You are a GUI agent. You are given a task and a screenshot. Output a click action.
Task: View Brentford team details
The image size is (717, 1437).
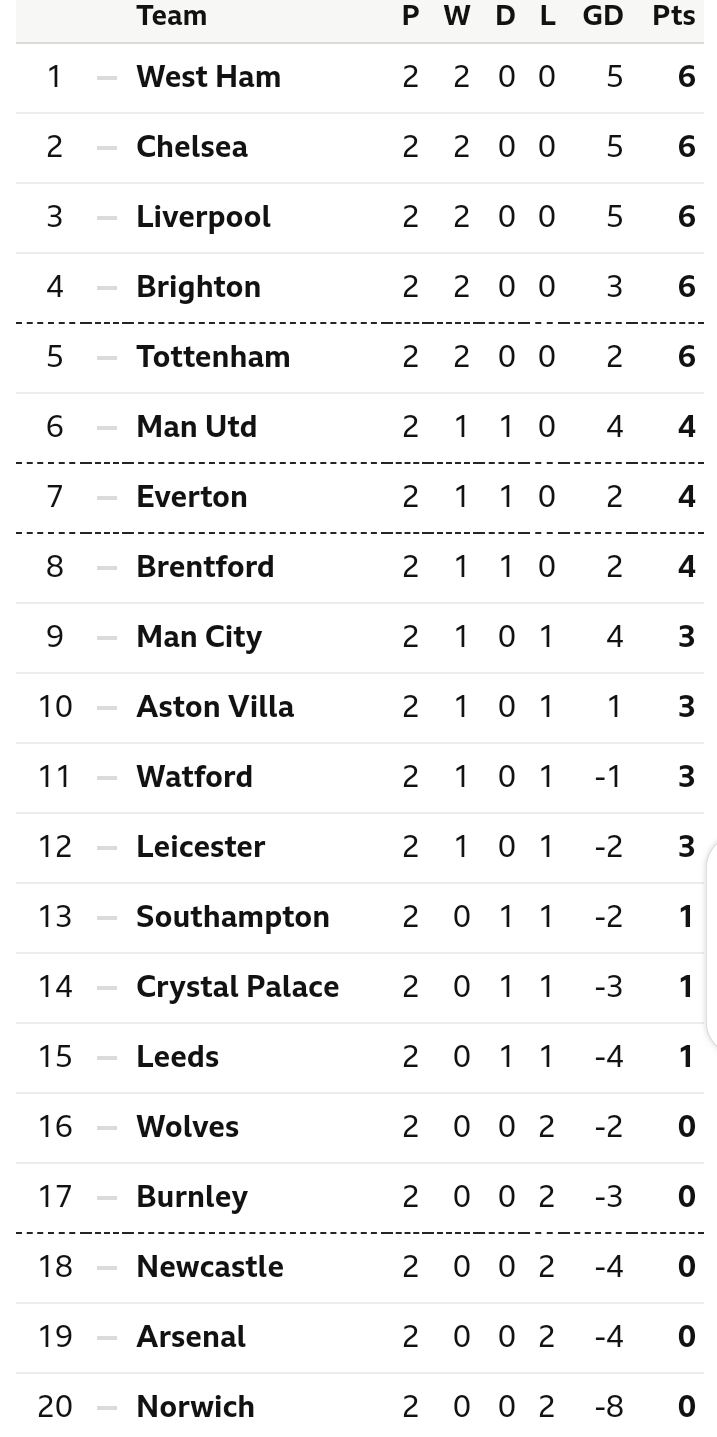(x=205, y=567)
